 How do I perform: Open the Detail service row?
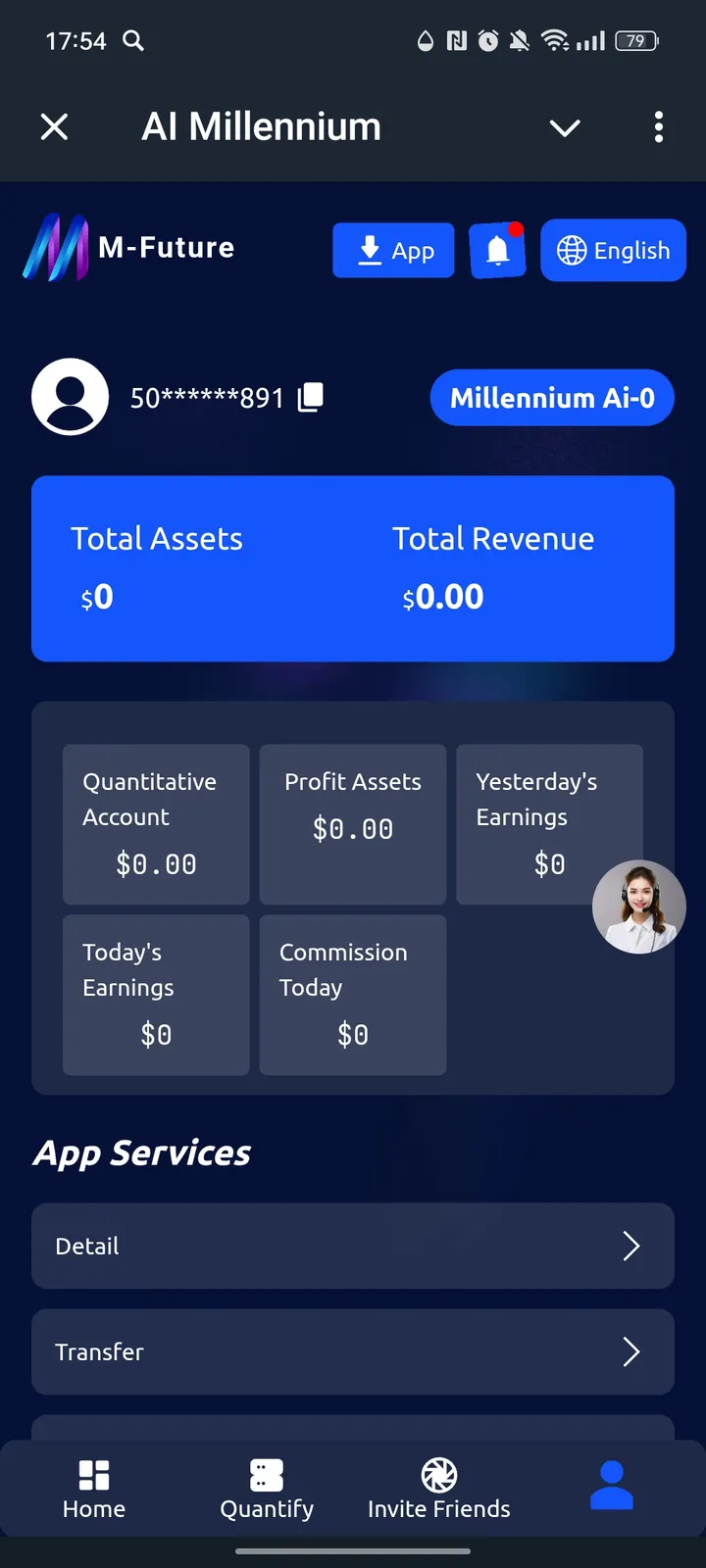tap(353, 1246)
